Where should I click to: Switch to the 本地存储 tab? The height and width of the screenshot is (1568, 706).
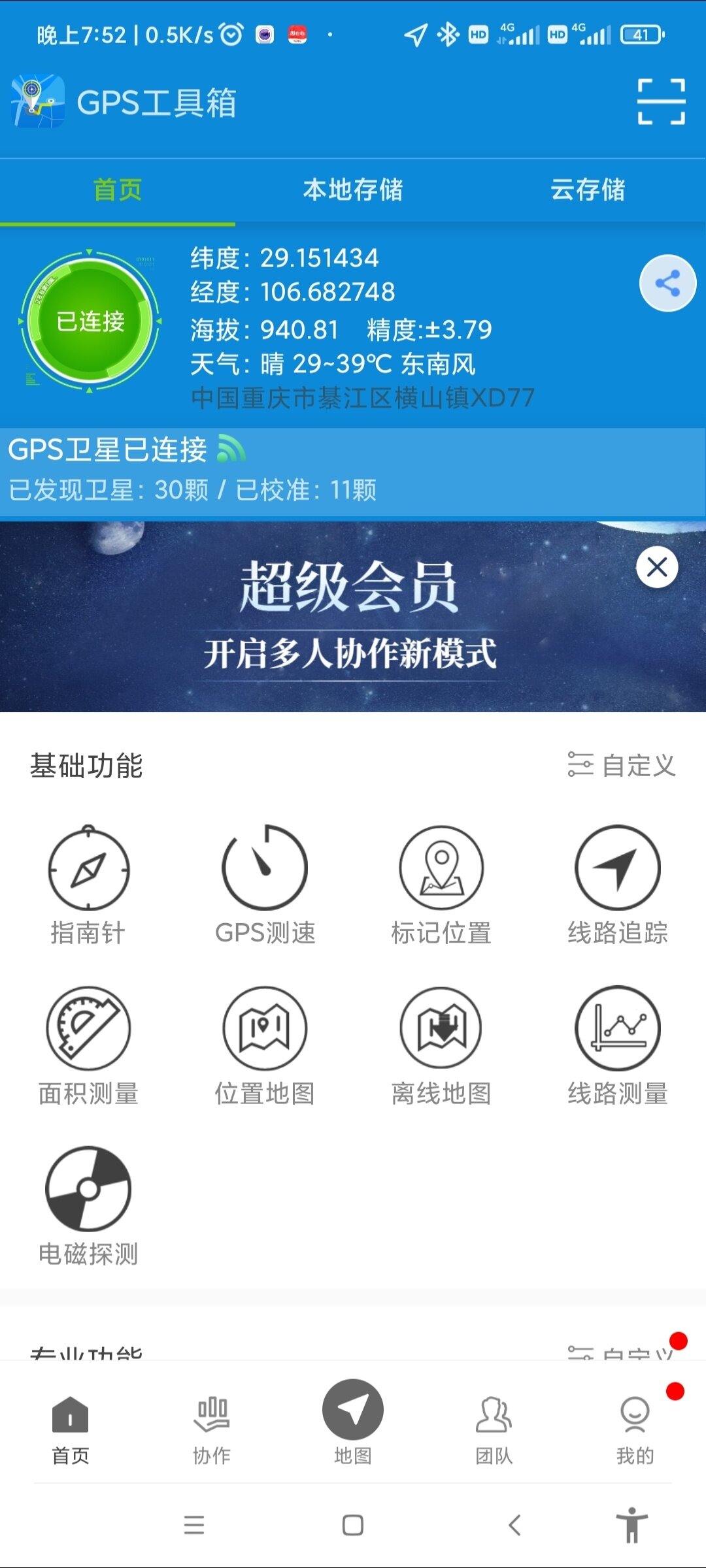click(x=353, y=190)
